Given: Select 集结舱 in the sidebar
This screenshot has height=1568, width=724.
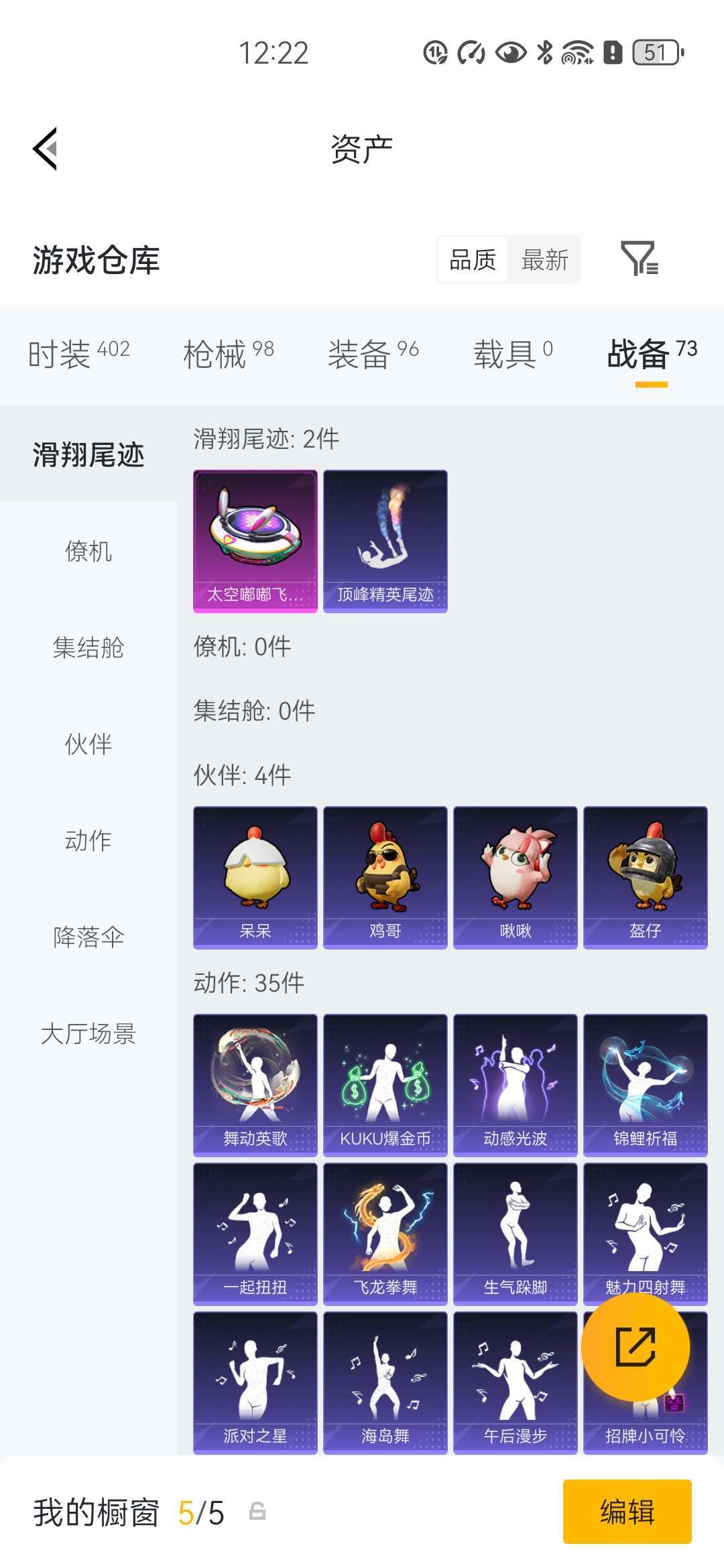Looking at the screenshot, I should 88,647.
